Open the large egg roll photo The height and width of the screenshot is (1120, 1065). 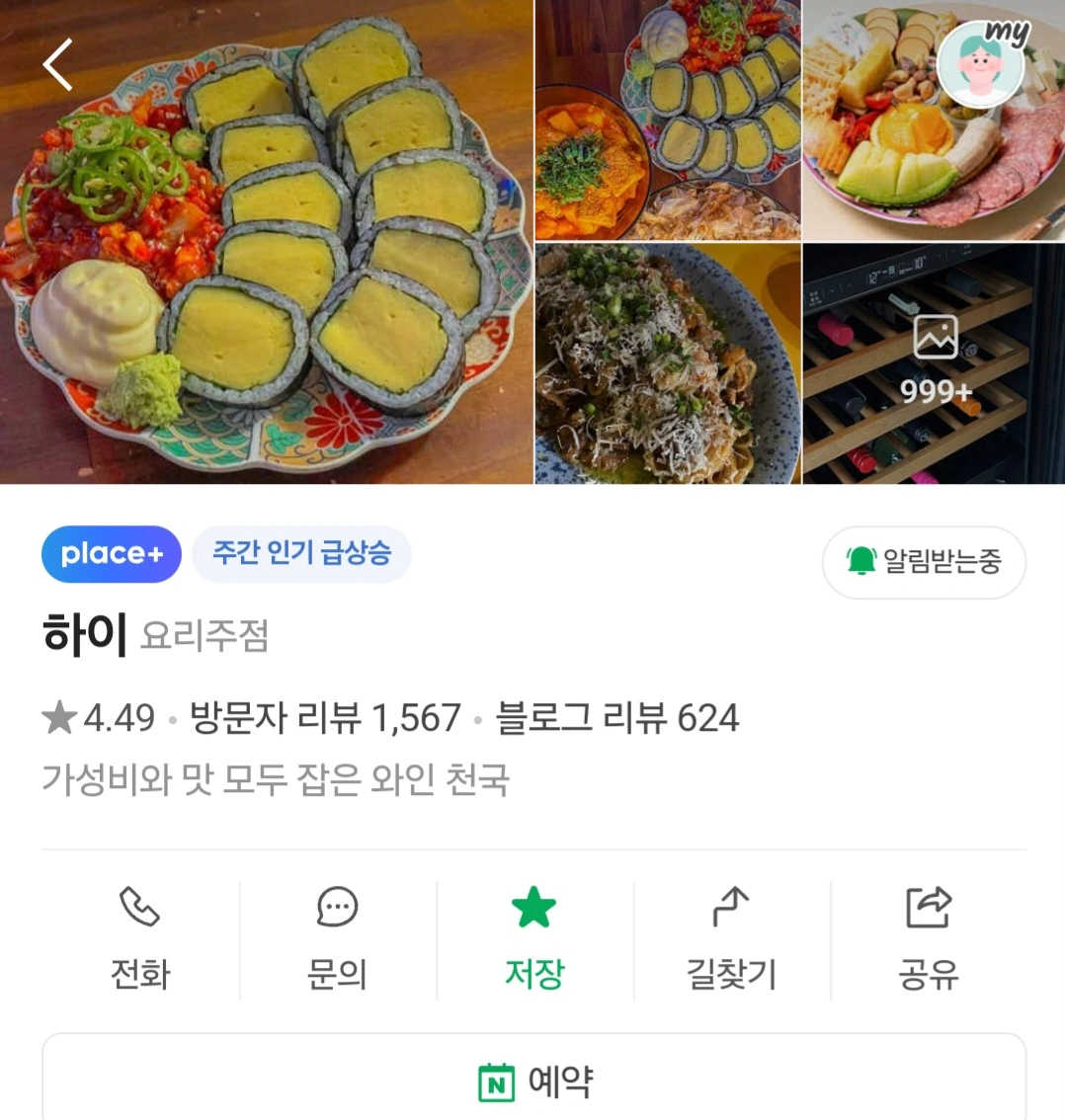pyautogui.click(x=267, y=241)
